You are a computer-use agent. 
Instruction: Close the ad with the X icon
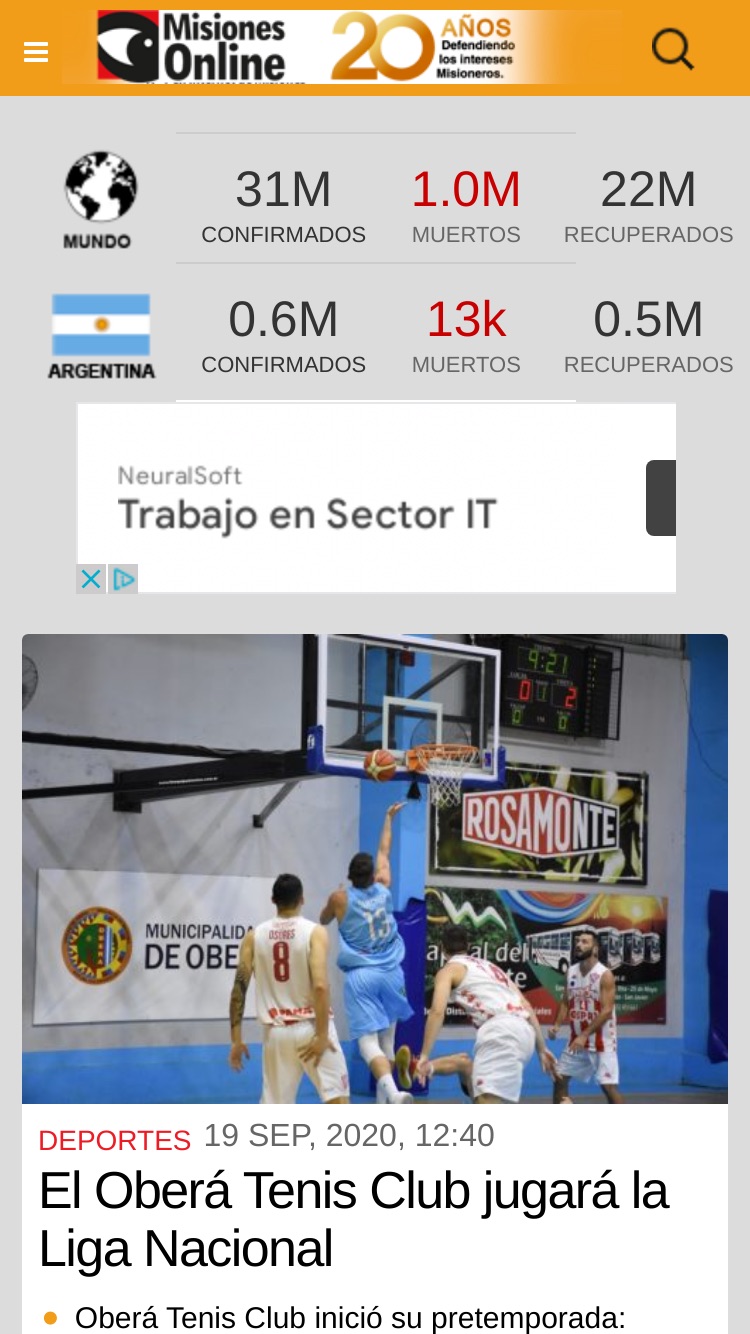(91, 579)
